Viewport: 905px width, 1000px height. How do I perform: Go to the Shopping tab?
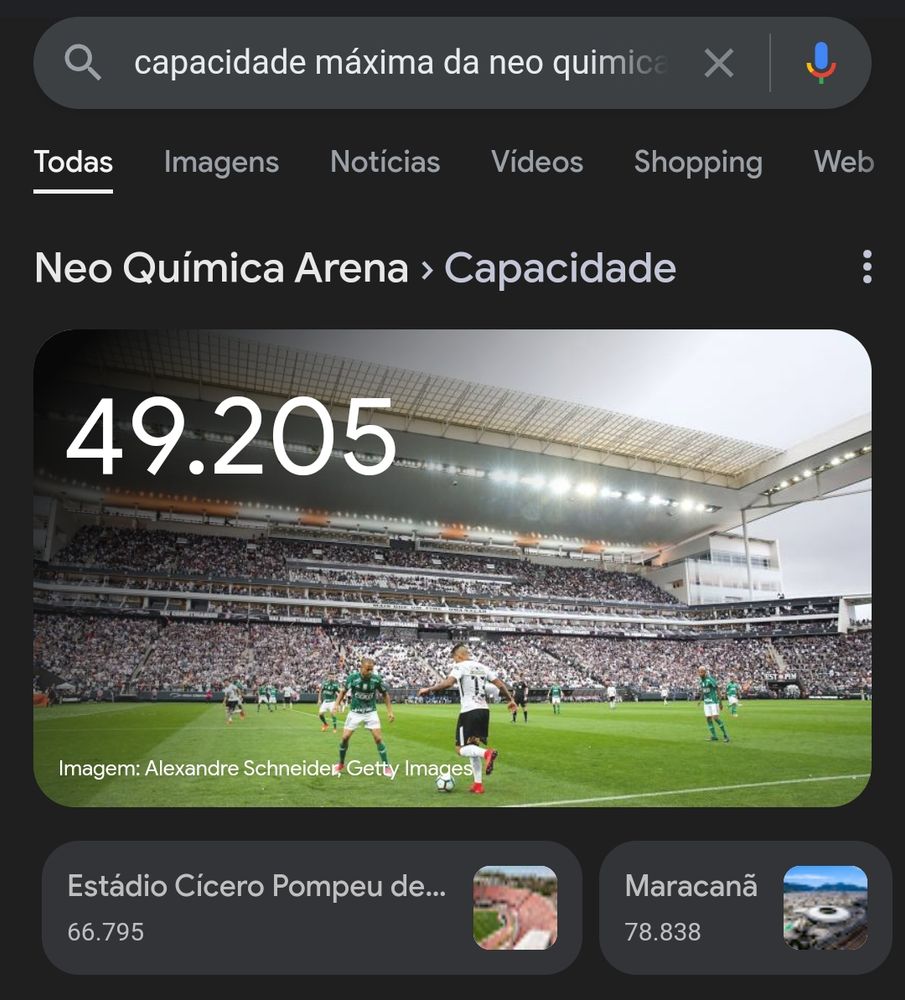pyautogui.click(x=698, y=162)
